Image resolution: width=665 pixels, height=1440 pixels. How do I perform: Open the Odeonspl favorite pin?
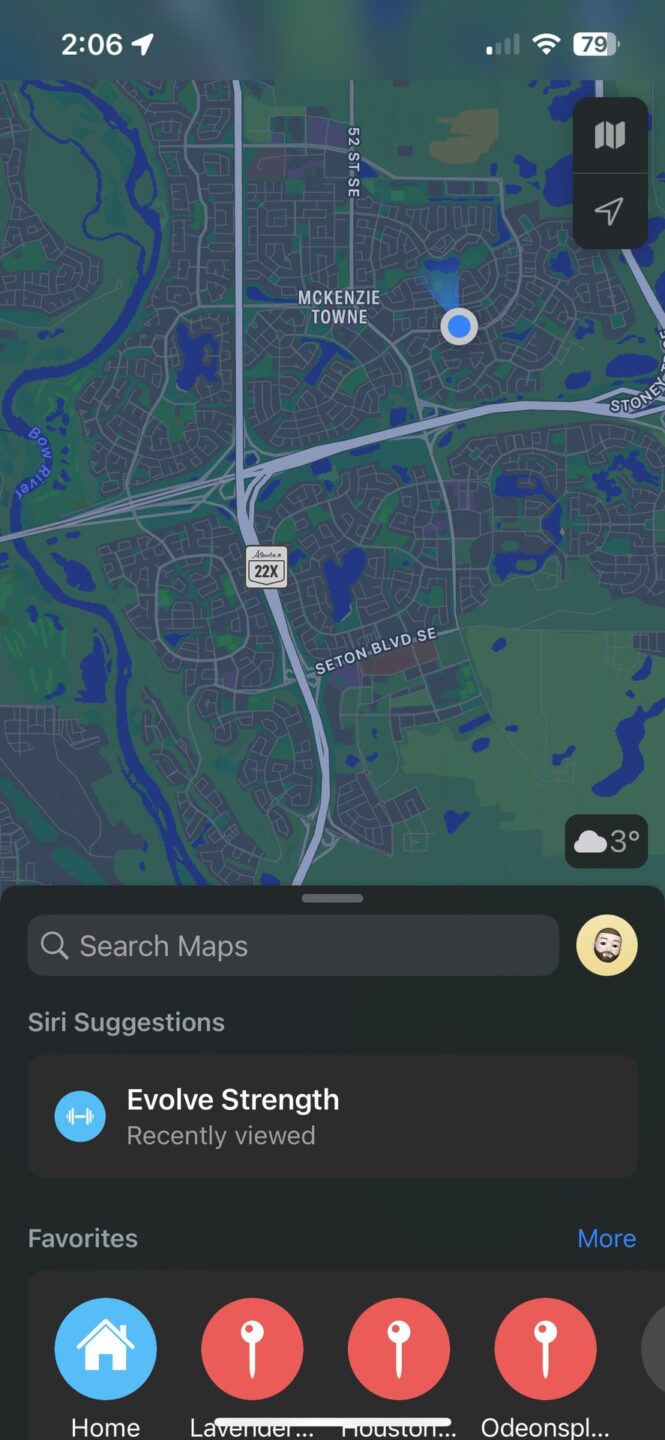tap(545, 1348)
